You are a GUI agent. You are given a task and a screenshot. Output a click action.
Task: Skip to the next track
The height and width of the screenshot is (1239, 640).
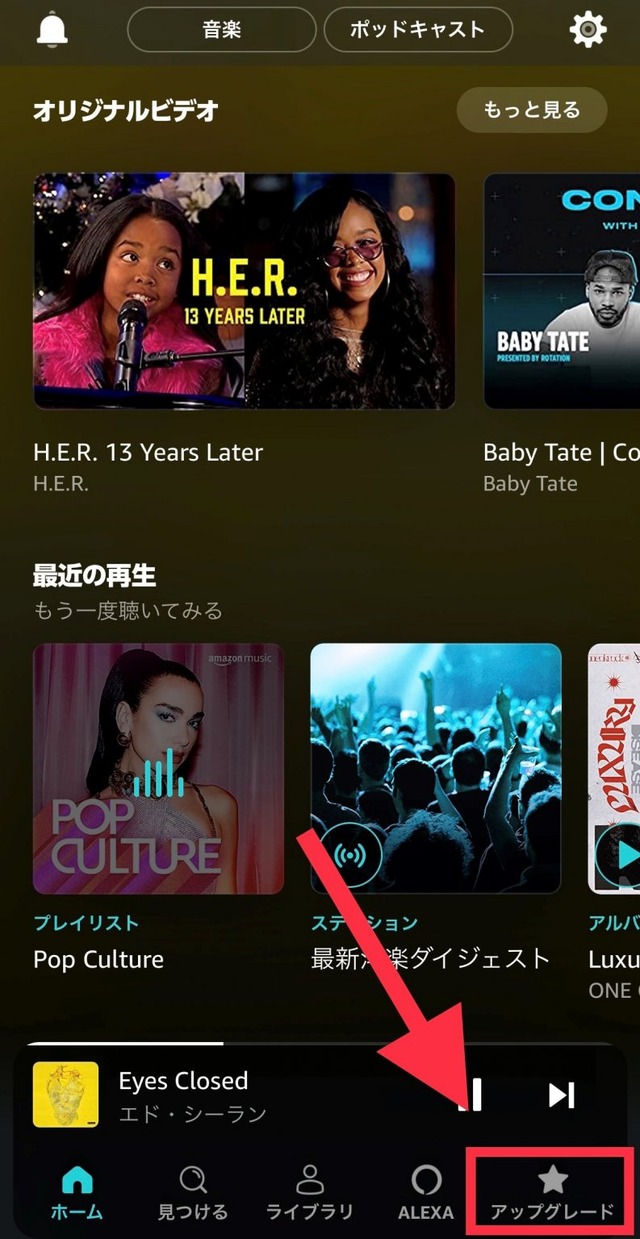(561, 1095)
